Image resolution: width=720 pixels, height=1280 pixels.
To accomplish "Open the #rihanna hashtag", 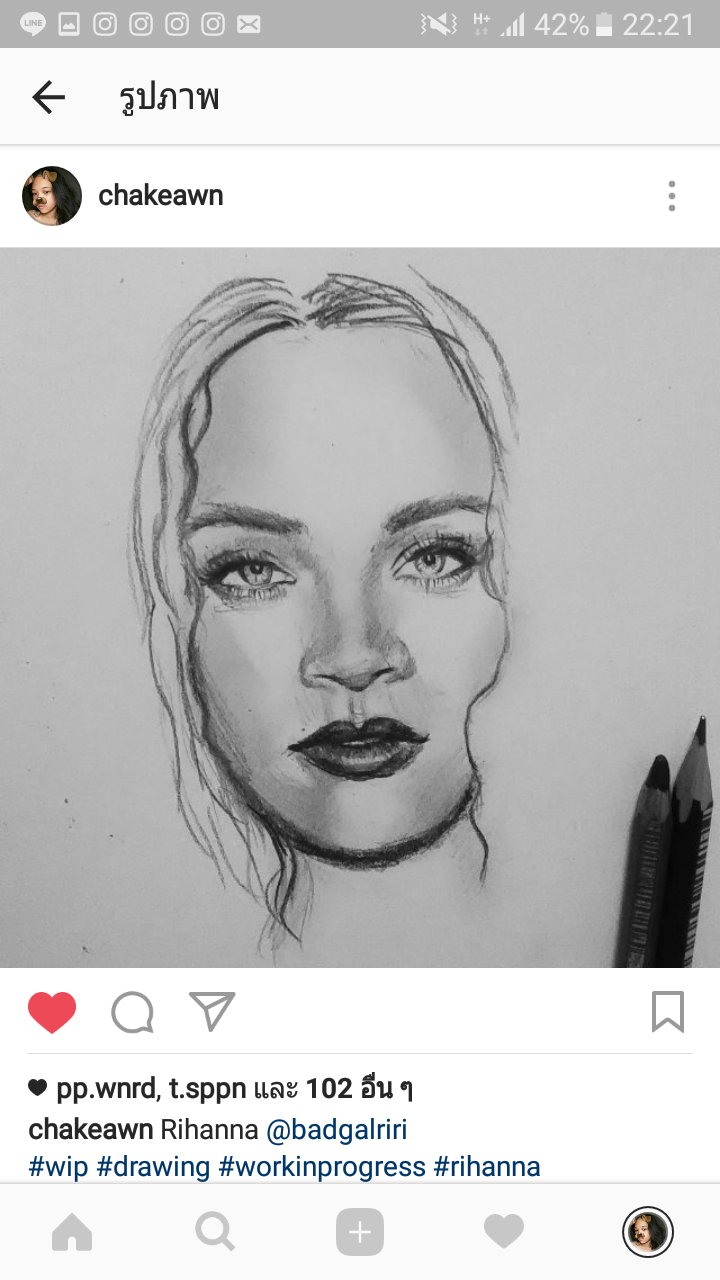I will coord(487,1167).
